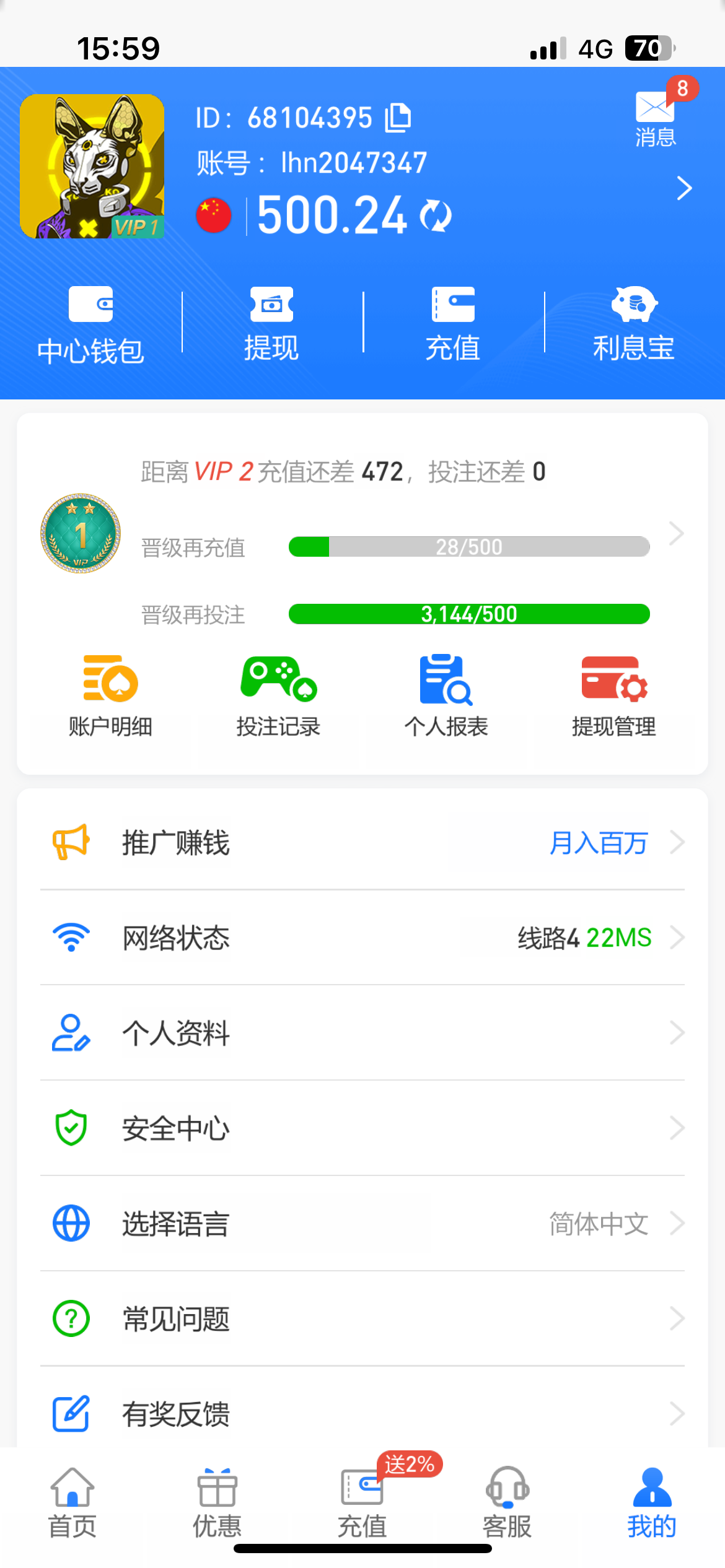725x1568 pixels.
Task: Open the 选择语言 language selector
Action: [362, 1223]
